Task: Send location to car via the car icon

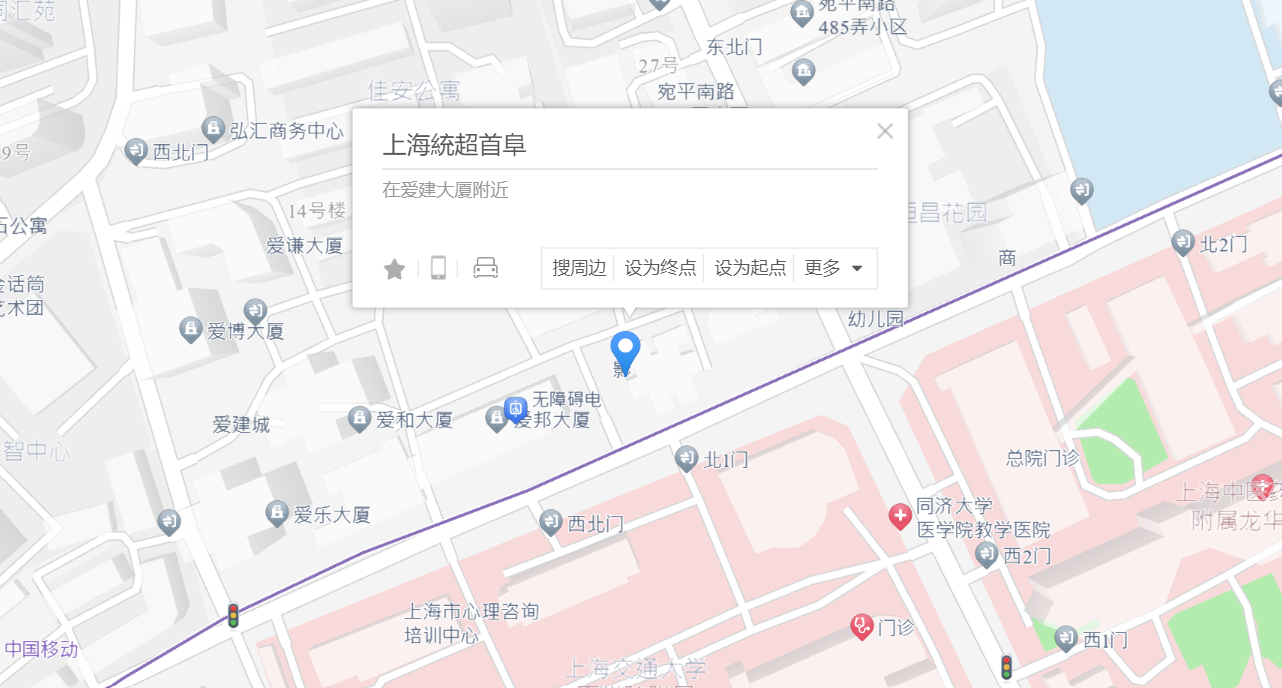Action: (486, 268)
